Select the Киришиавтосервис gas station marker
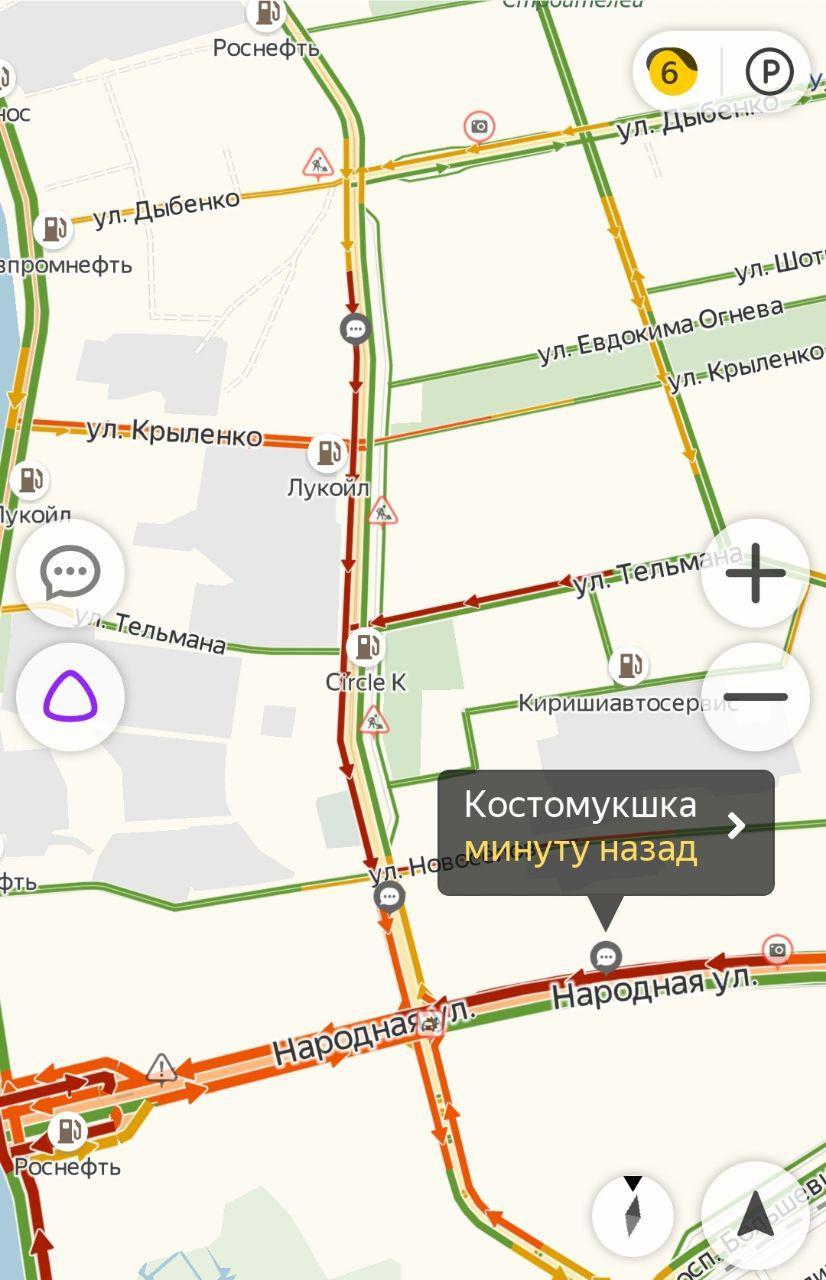This screenshot has width=826, height=1280. pyautogui.click(x=628, y=664)
